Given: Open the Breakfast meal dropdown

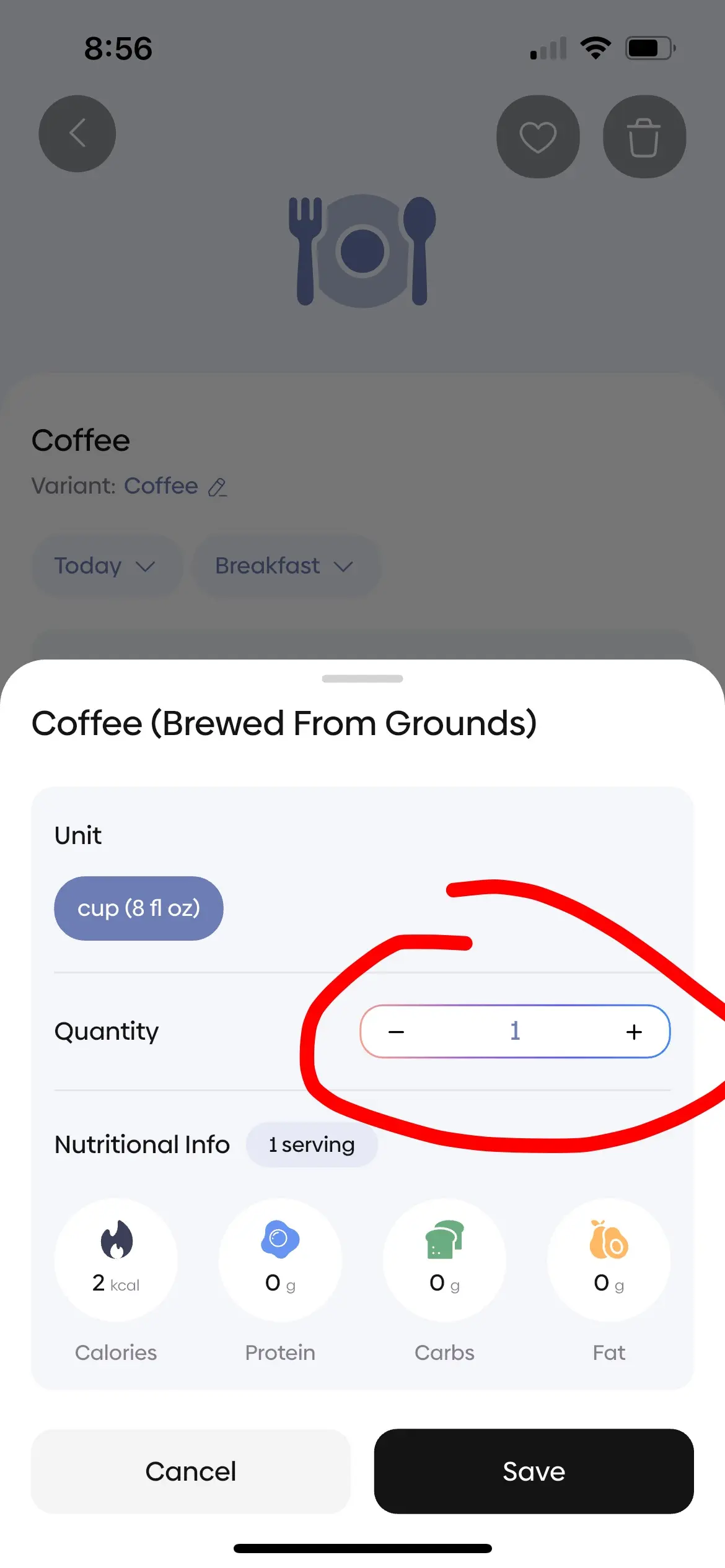Looking at the screenshot, I should point(284,566).
